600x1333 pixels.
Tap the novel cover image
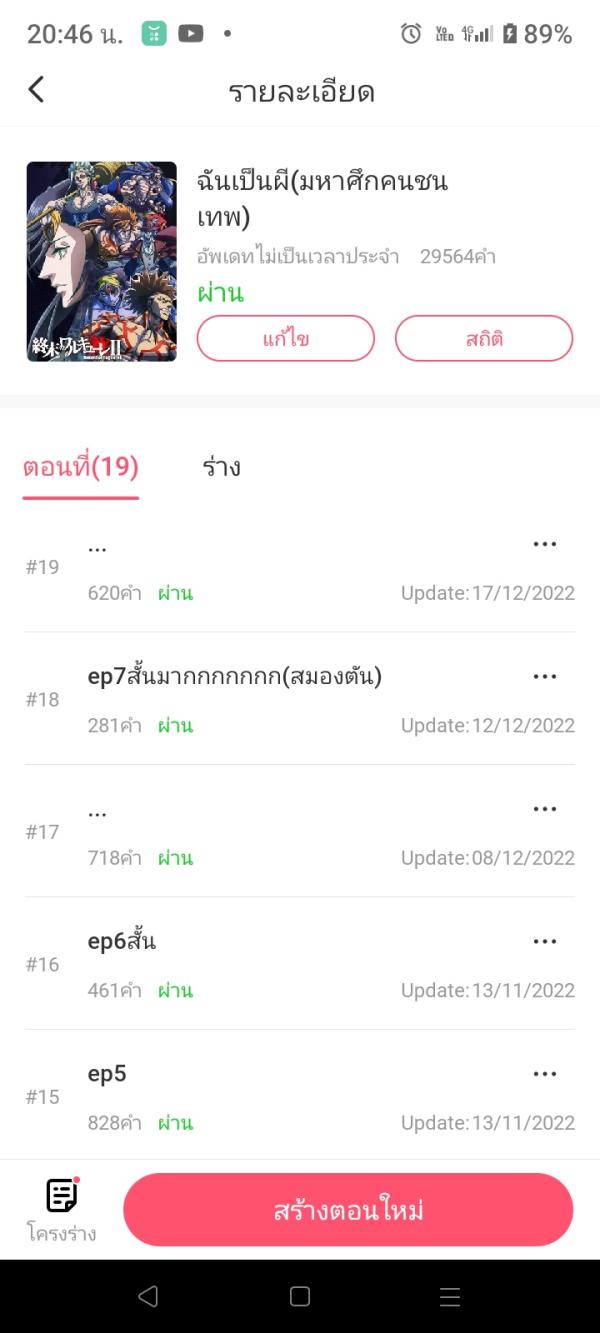[x=102, y=262]
